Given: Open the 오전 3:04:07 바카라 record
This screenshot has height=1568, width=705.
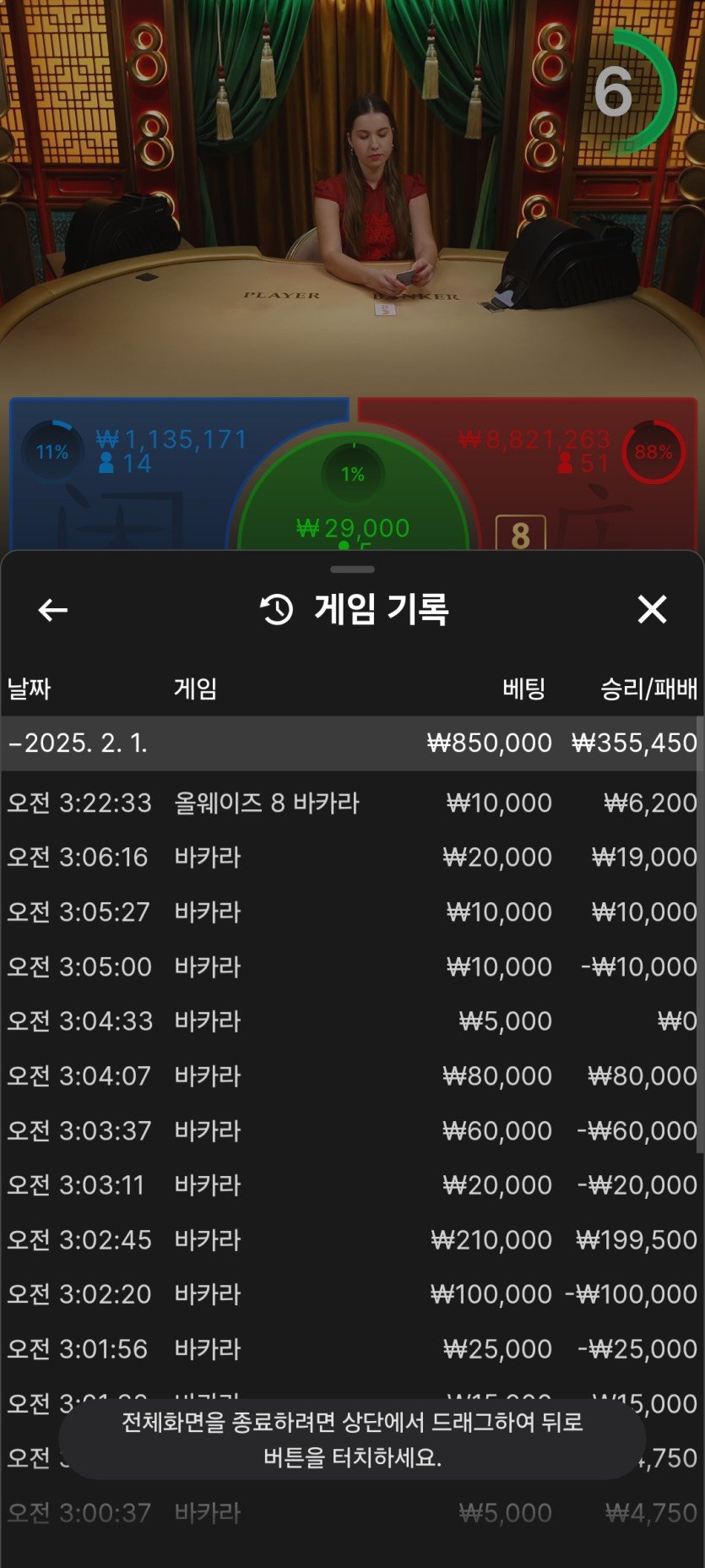Looking at the screenshot, I should tap(352, 1076).
